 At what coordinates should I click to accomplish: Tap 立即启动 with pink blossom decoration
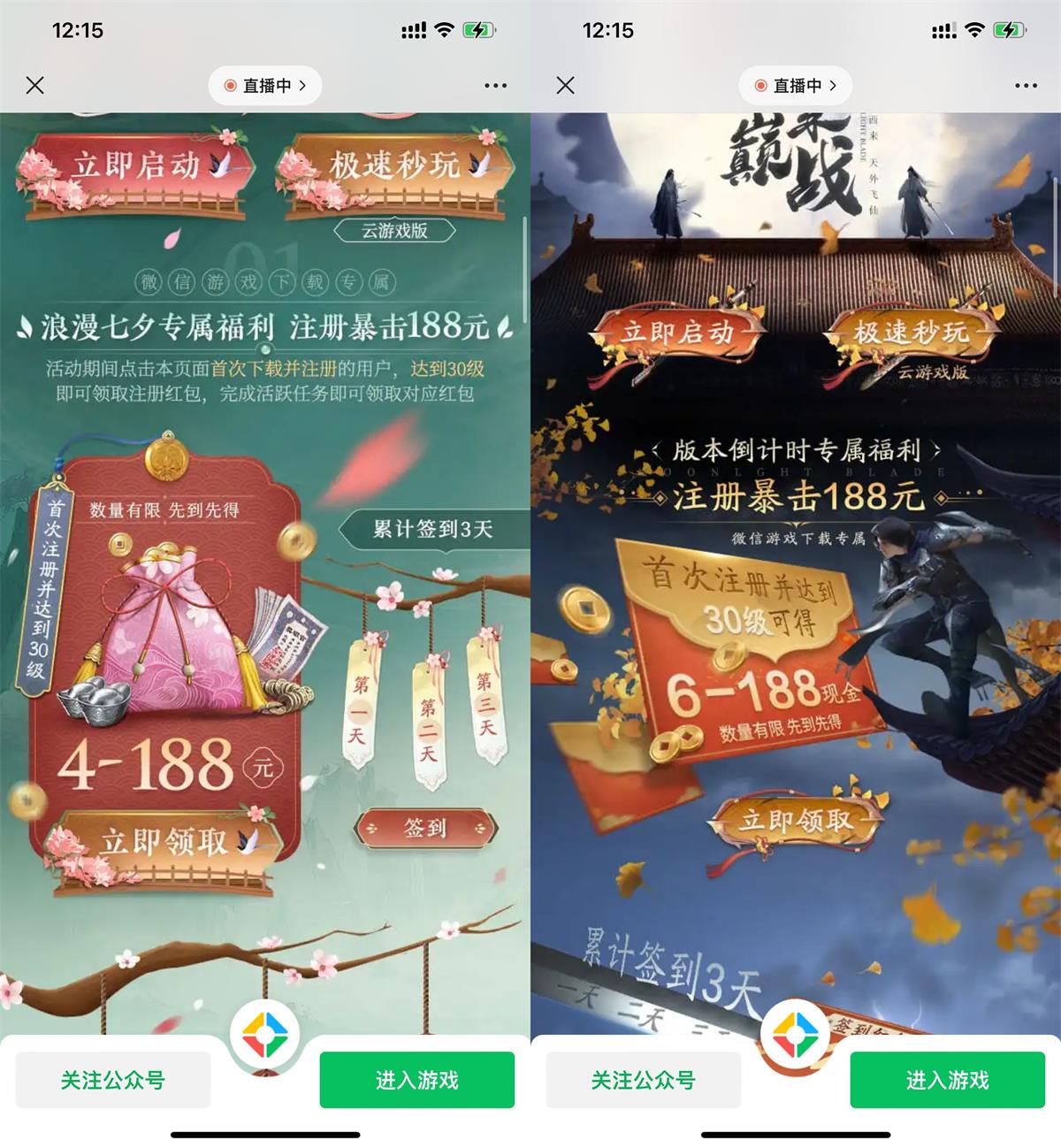pos(137,168)
